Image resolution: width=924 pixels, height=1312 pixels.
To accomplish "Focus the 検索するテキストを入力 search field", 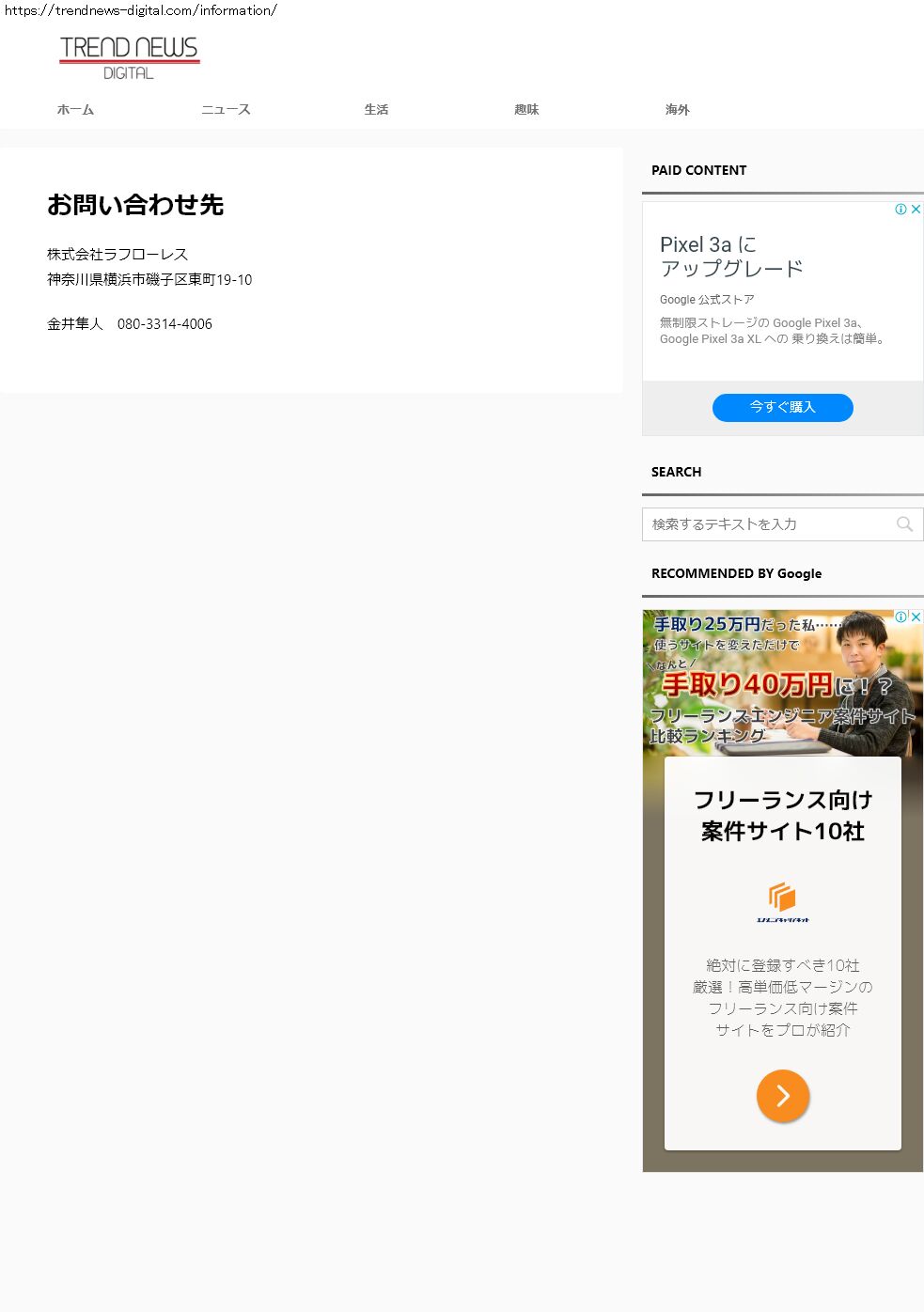I will 766,524.
